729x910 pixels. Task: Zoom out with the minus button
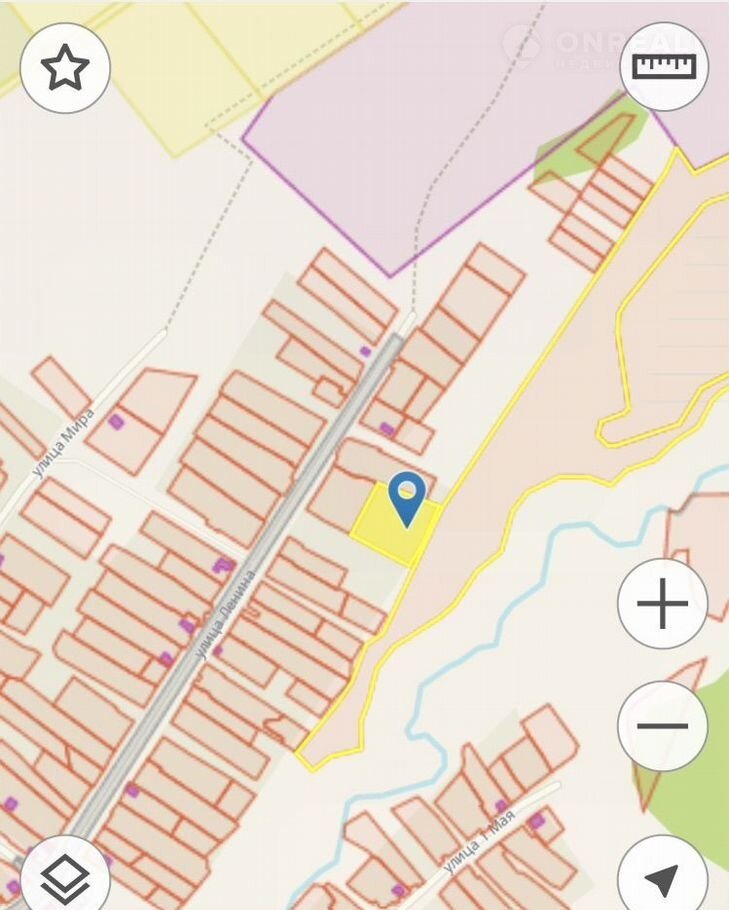662,726
